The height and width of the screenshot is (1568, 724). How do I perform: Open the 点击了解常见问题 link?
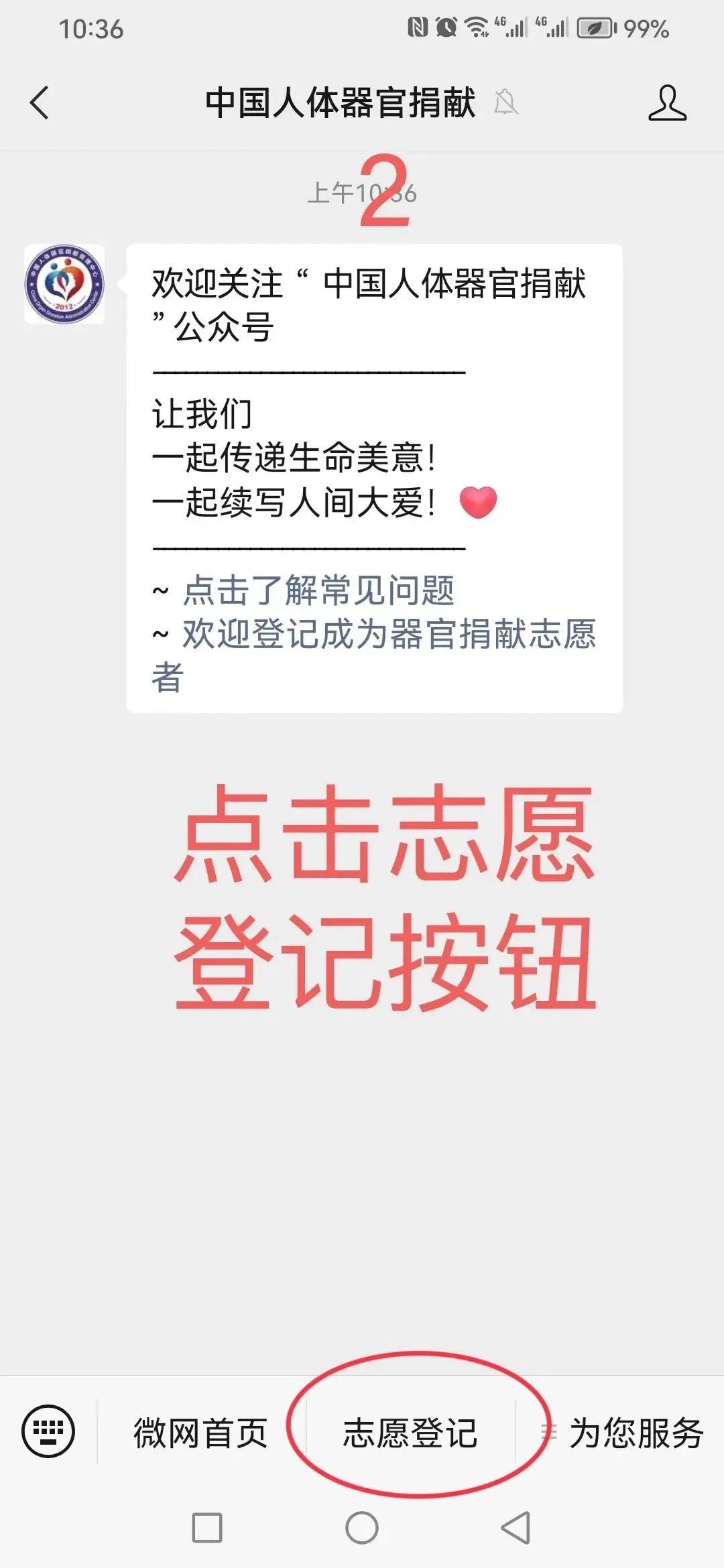coord(319,590)
